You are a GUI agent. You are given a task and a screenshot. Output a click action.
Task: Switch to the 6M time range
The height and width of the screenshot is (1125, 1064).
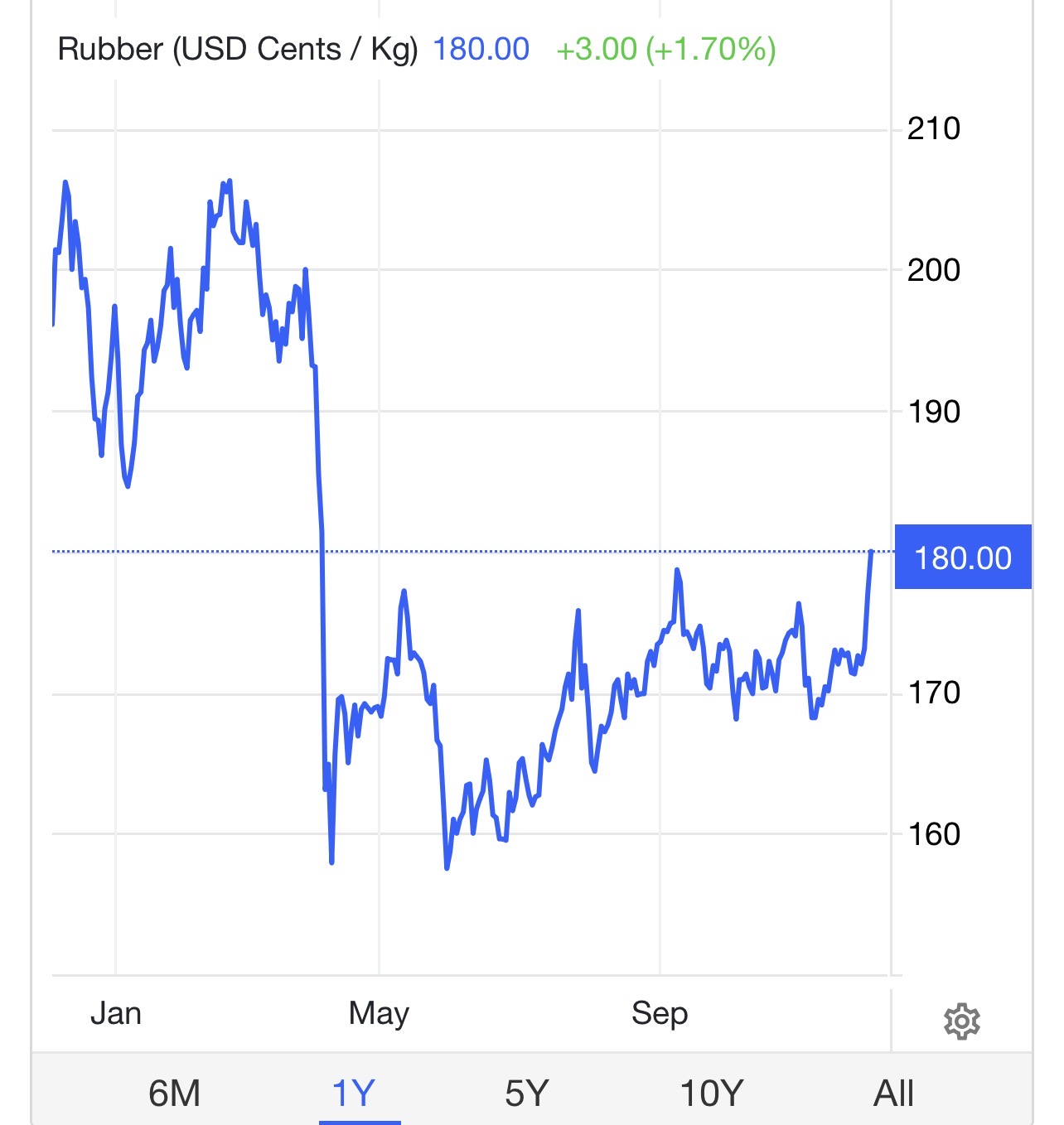pos(174,1093)
